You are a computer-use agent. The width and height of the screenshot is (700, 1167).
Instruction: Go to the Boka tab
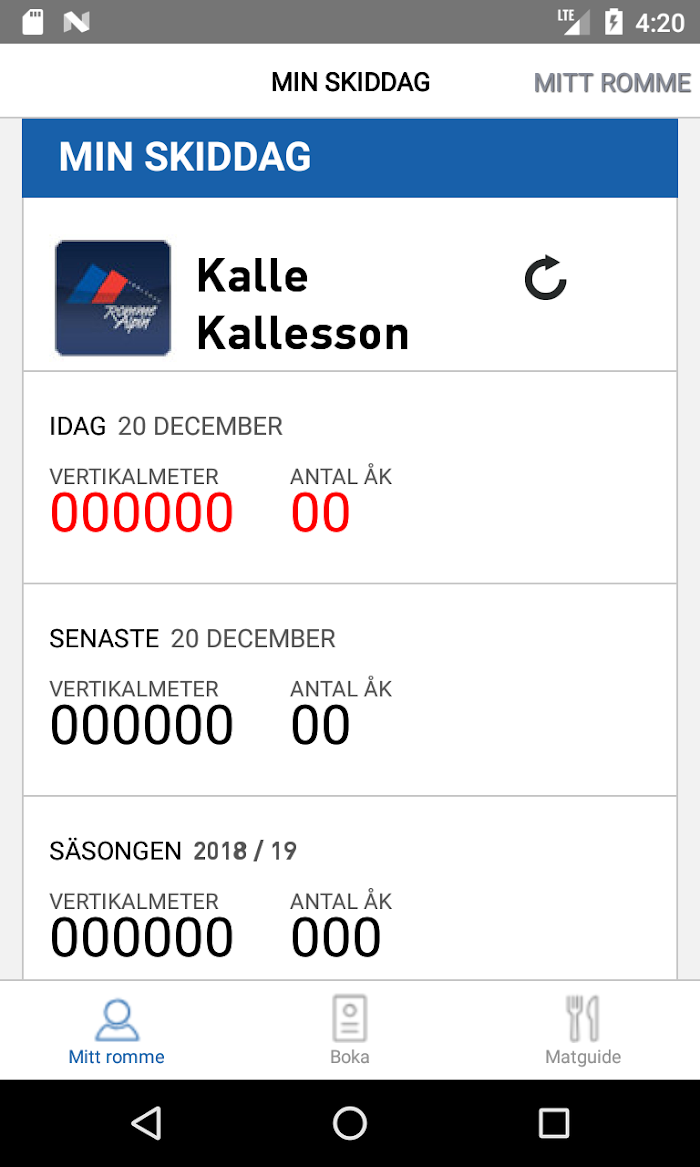pyautogui.click(x=350, y=1031)
